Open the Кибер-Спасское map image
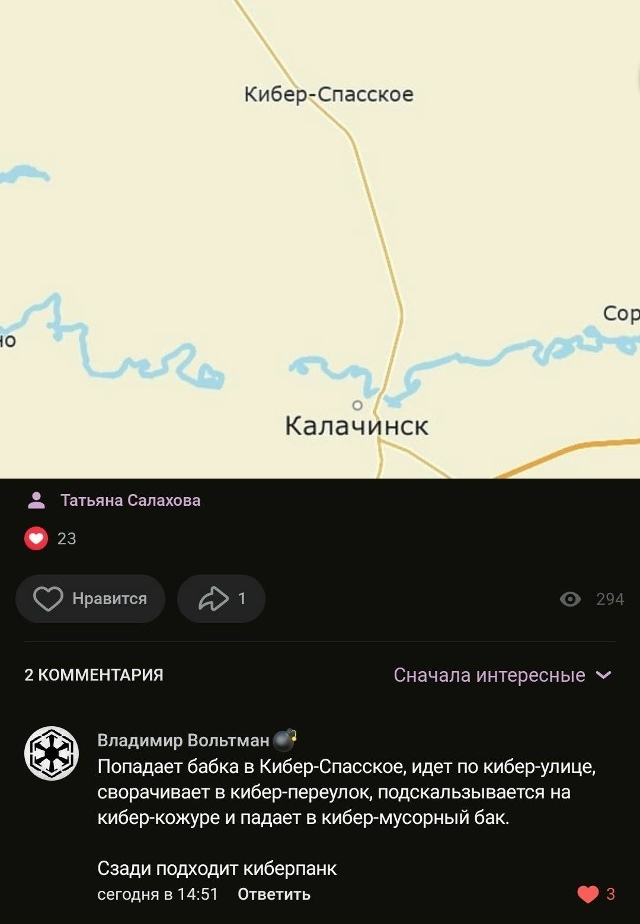This screenshot has width=640, height=924. (320, 240)
